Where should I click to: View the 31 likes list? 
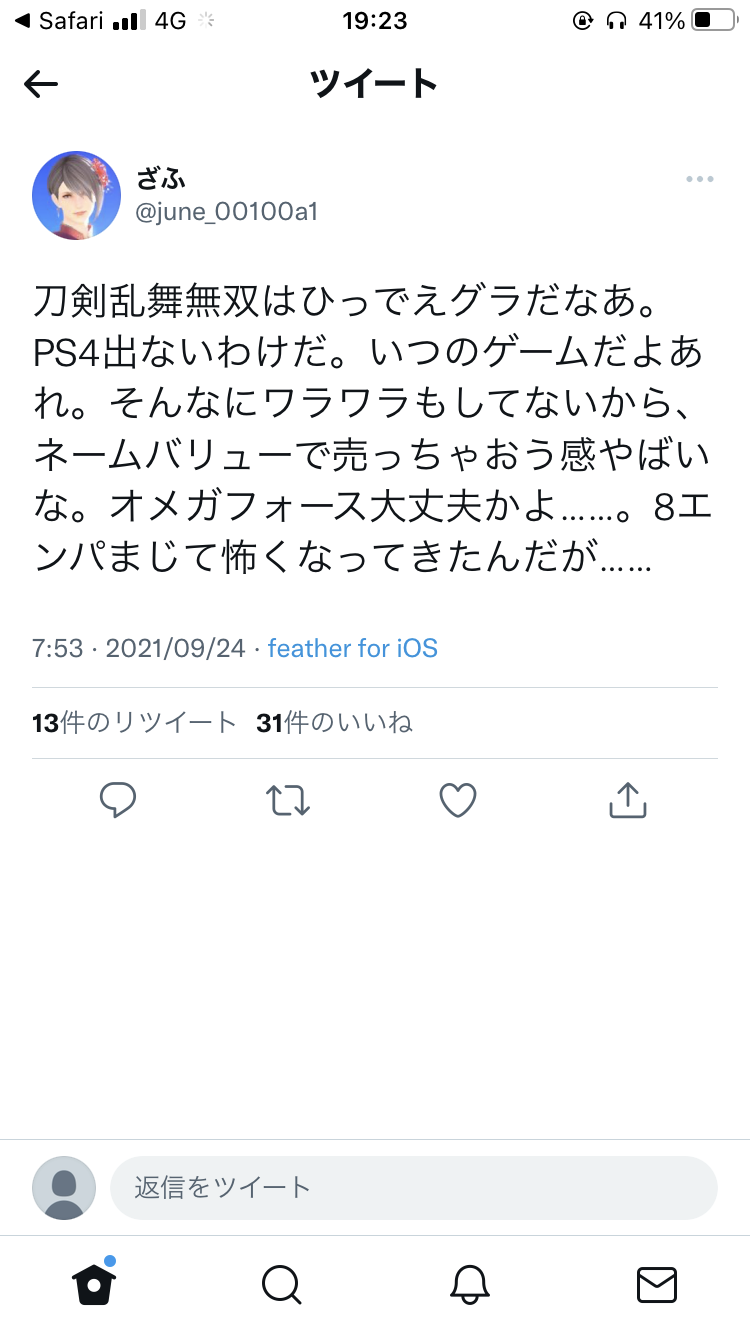pos(334,723)
